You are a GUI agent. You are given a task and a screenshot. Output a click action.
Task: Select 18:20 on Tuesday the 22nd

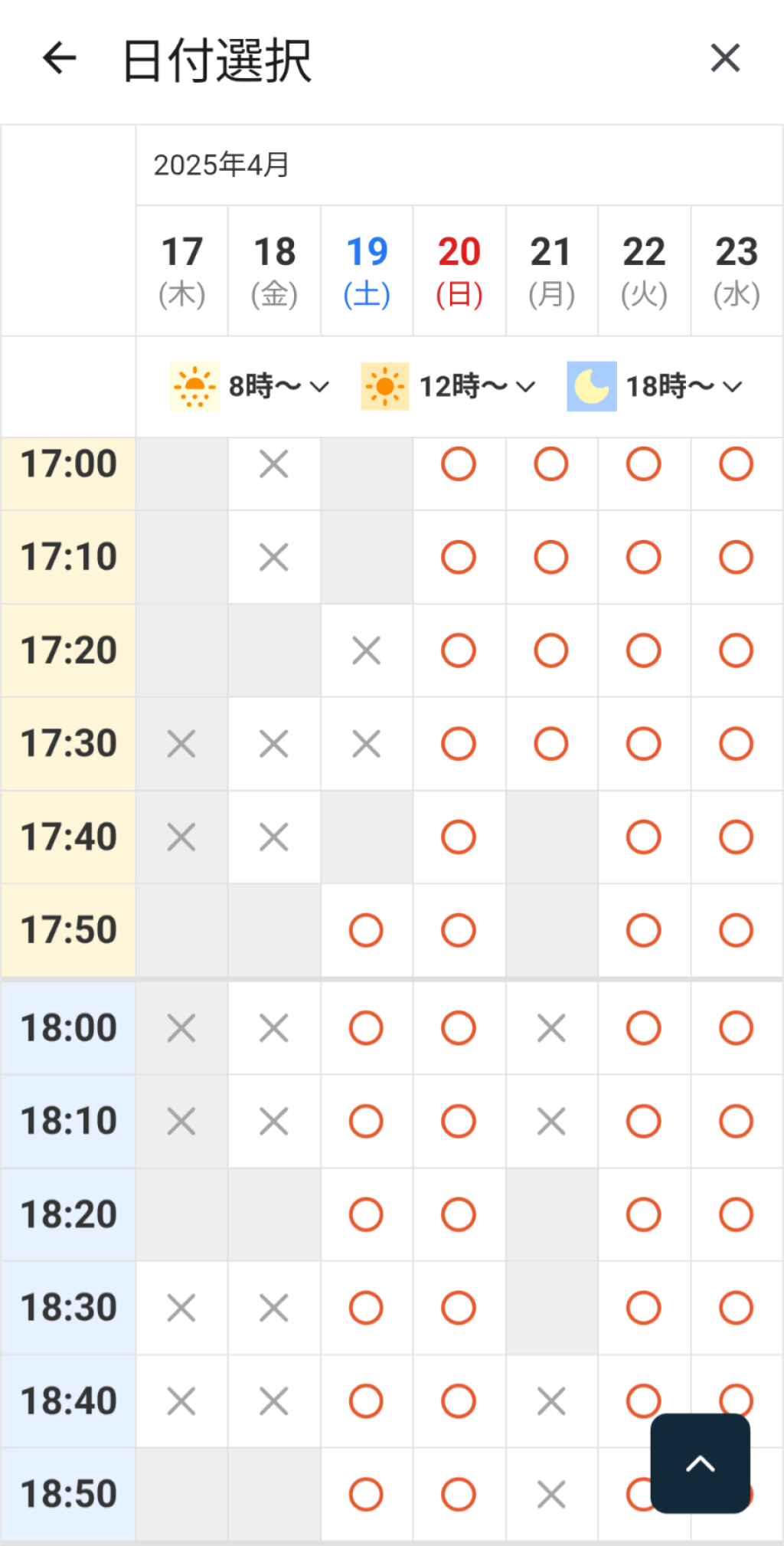tap(643, 1214)
